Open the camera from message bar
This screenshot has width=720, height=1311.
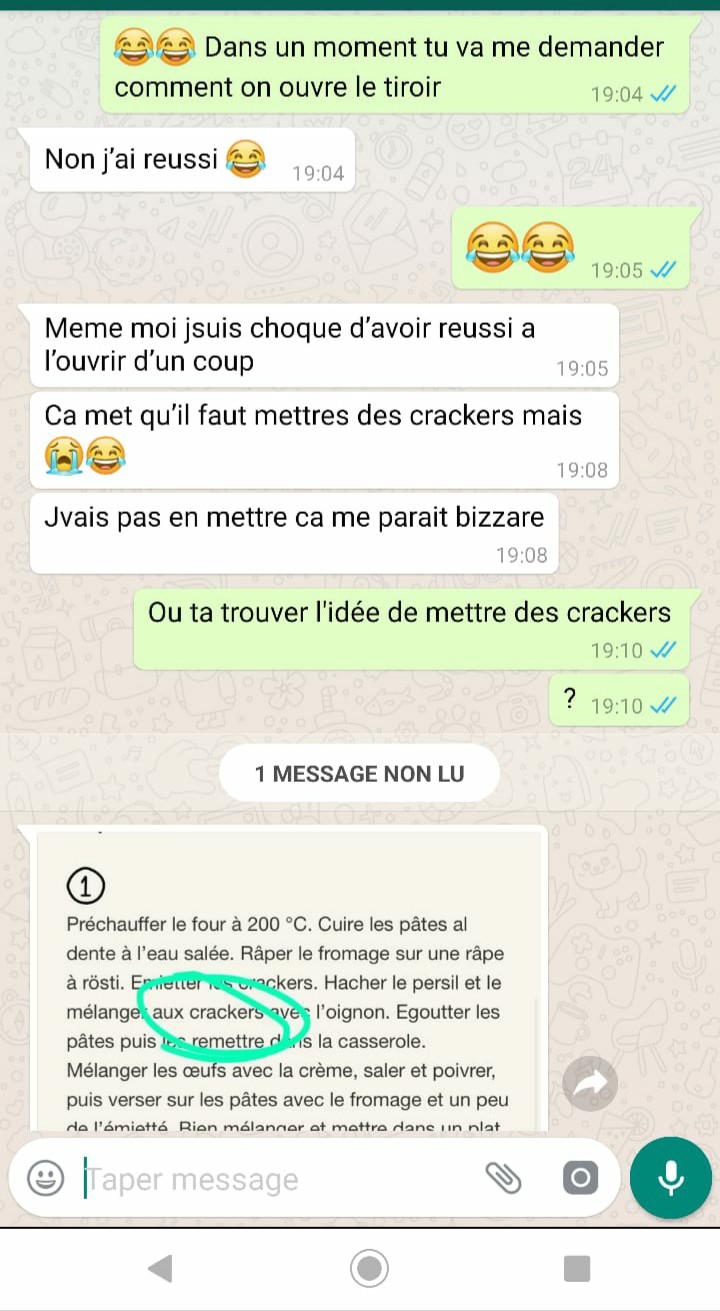click(x=580, y=1179)
